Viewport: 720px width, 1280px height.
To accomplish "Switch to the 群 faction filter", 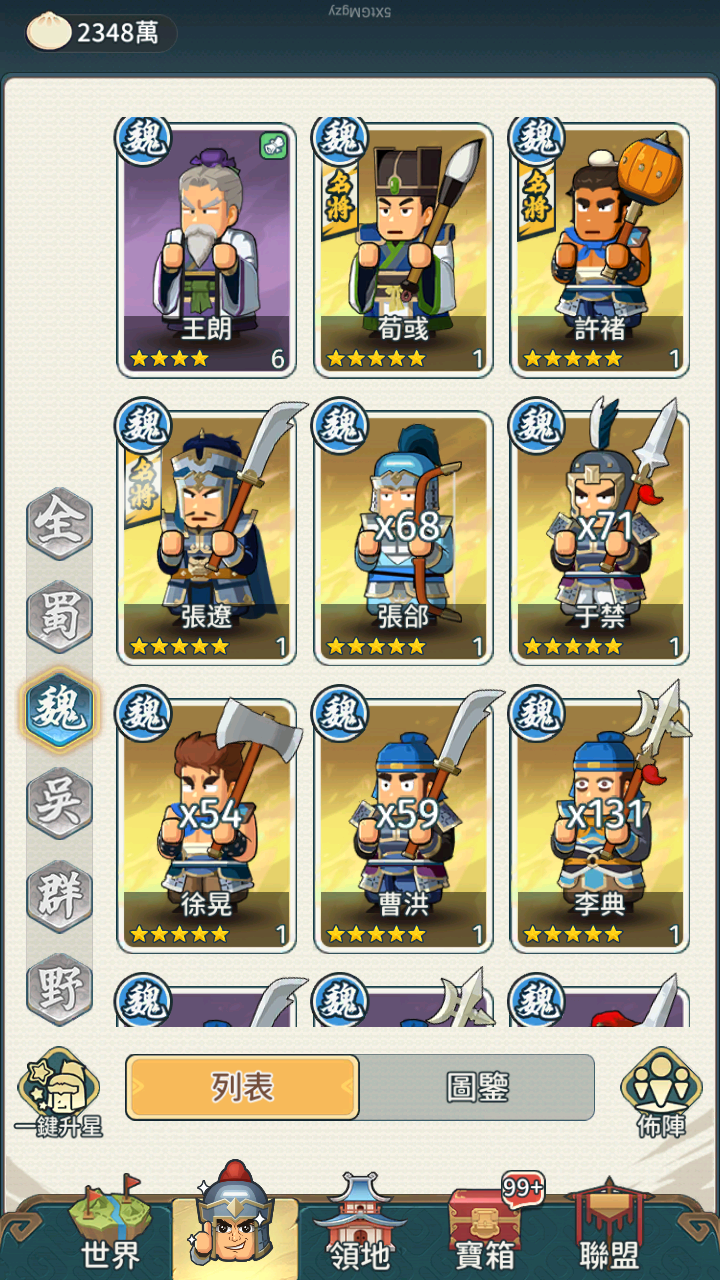I will click(59, 893).
